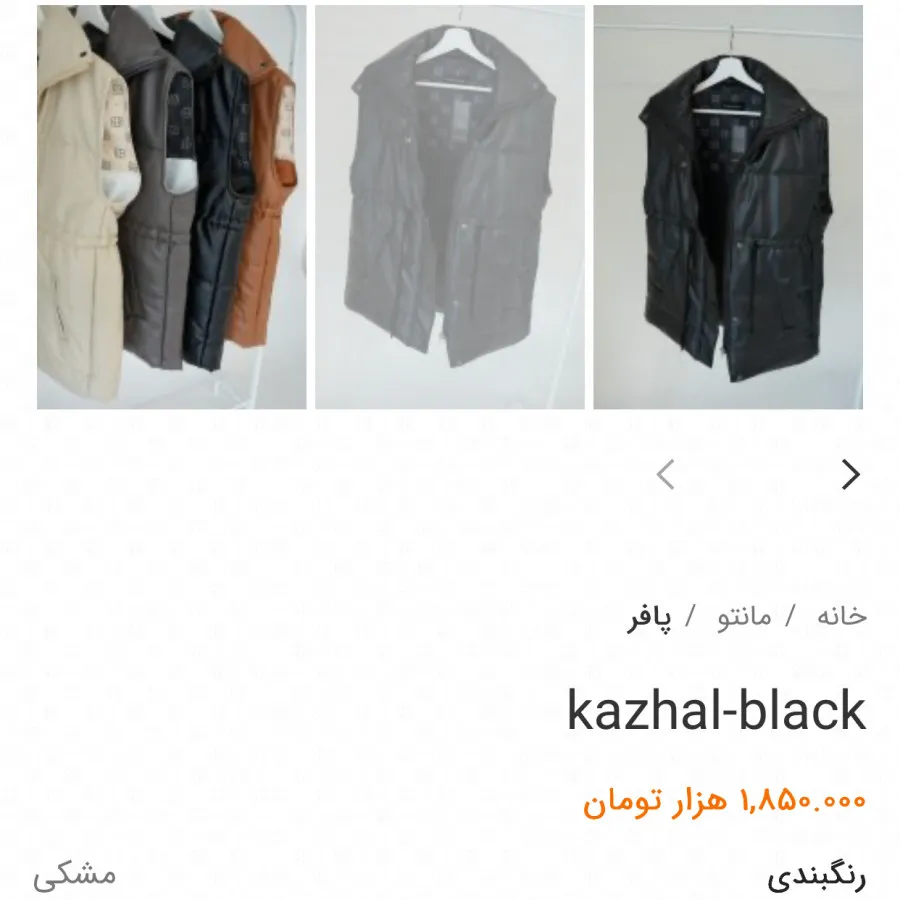Open the خانه breadcrumb link
Viewport: 900px width, 900px height.
click(841, 616)
